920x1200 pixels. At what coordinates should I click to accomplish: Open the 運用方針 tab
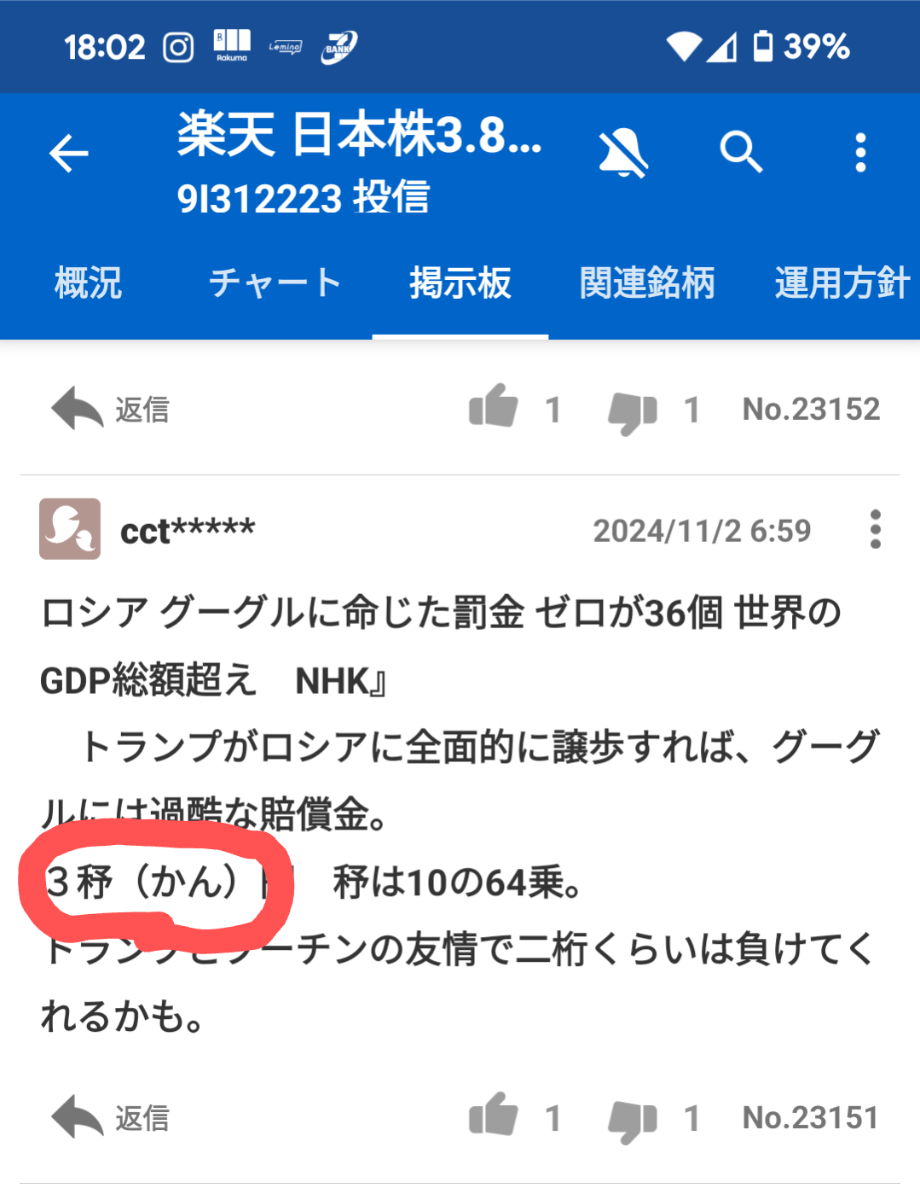[843, 283]
